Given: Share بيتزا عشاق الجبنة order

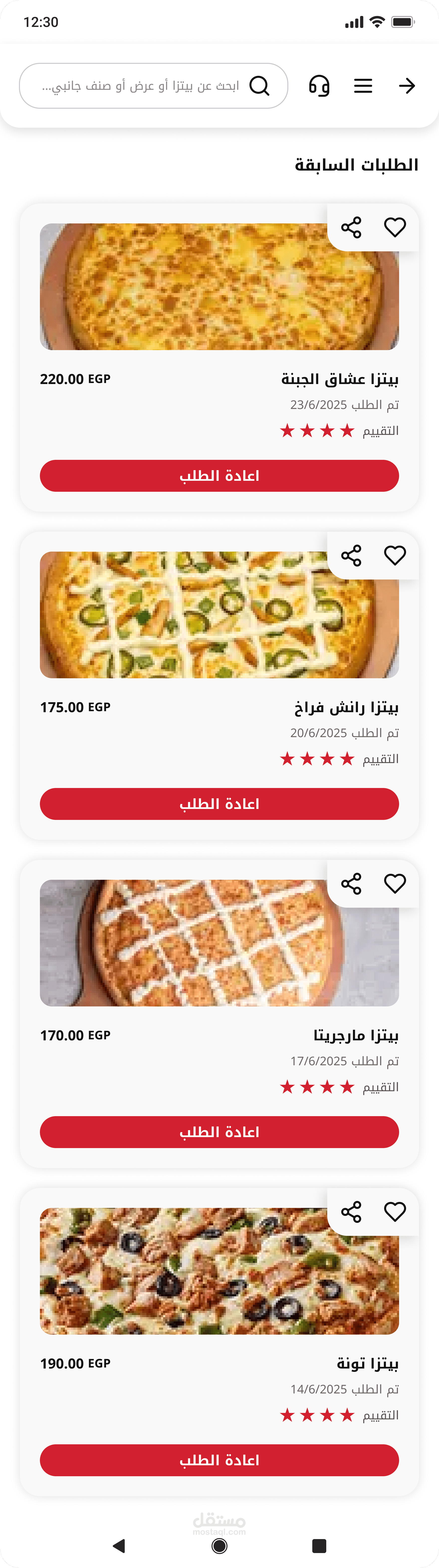Looking at the screenshot, I should click(351, 228).
